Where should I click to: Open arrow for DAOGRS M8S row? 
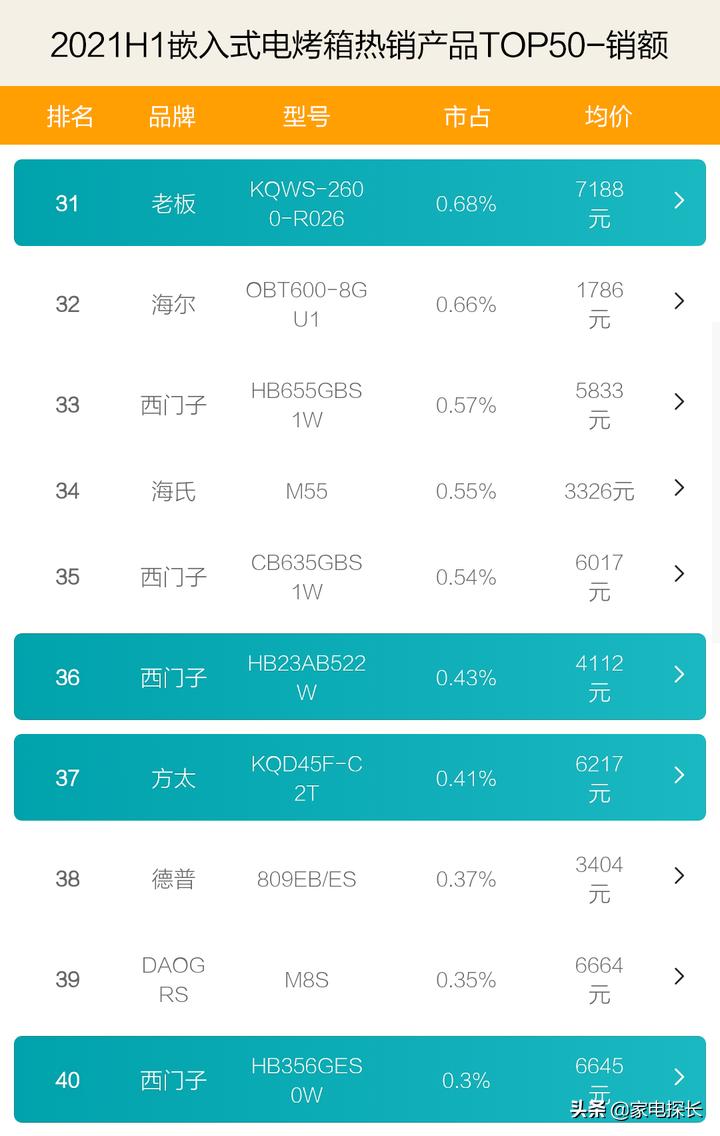coord(679,979)
